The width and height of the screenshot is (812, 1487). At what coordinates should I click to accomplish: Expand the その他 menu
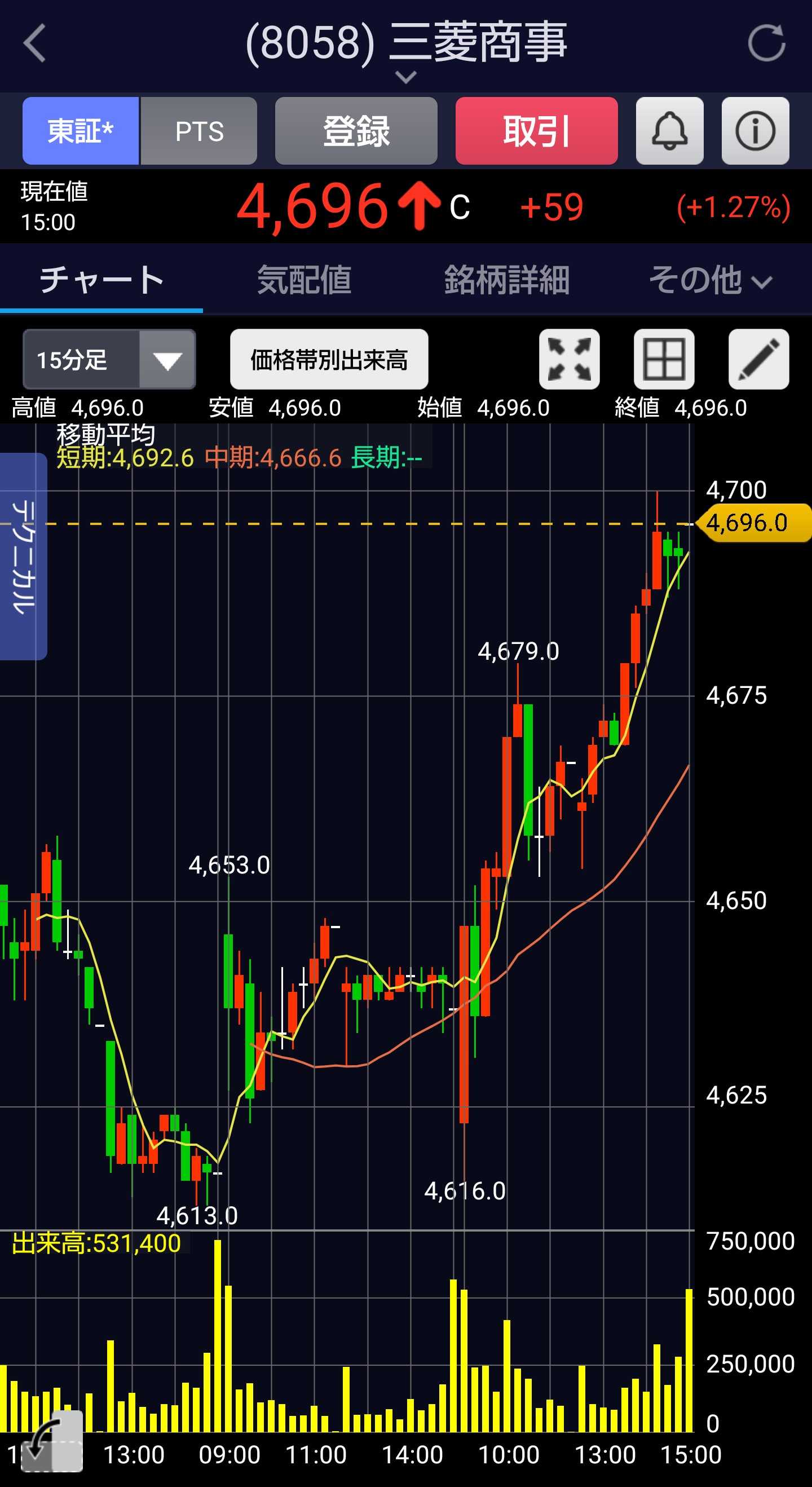(x=710, y=280)
